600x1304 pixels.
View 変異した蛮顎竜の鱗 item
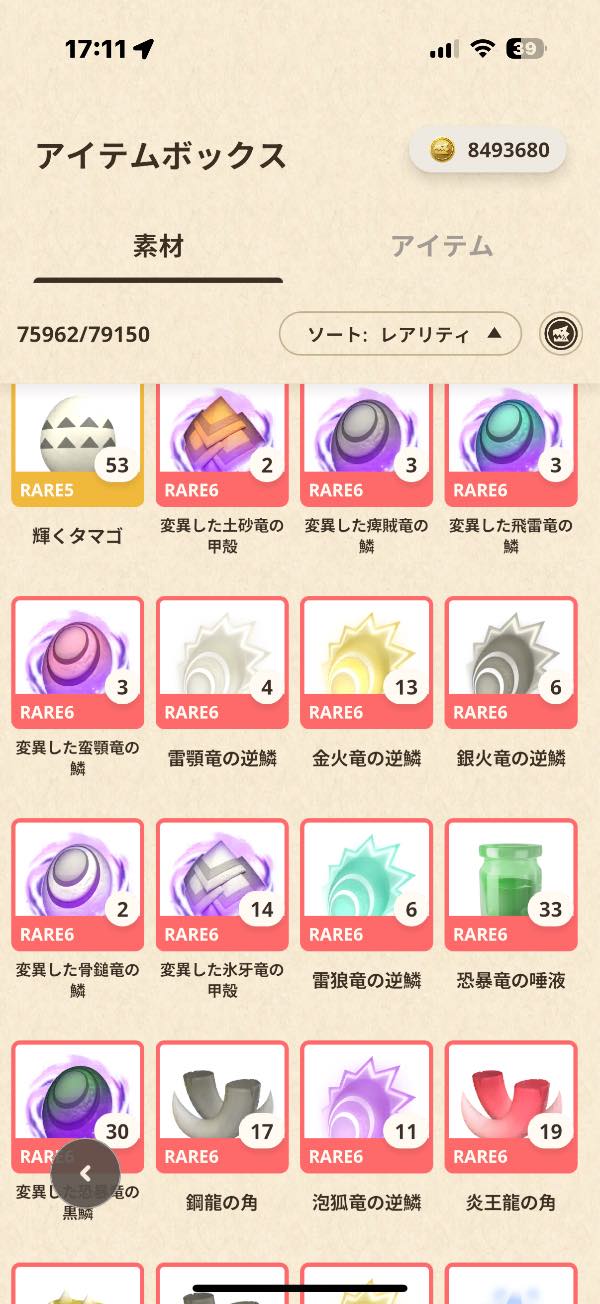coord(78,662)
